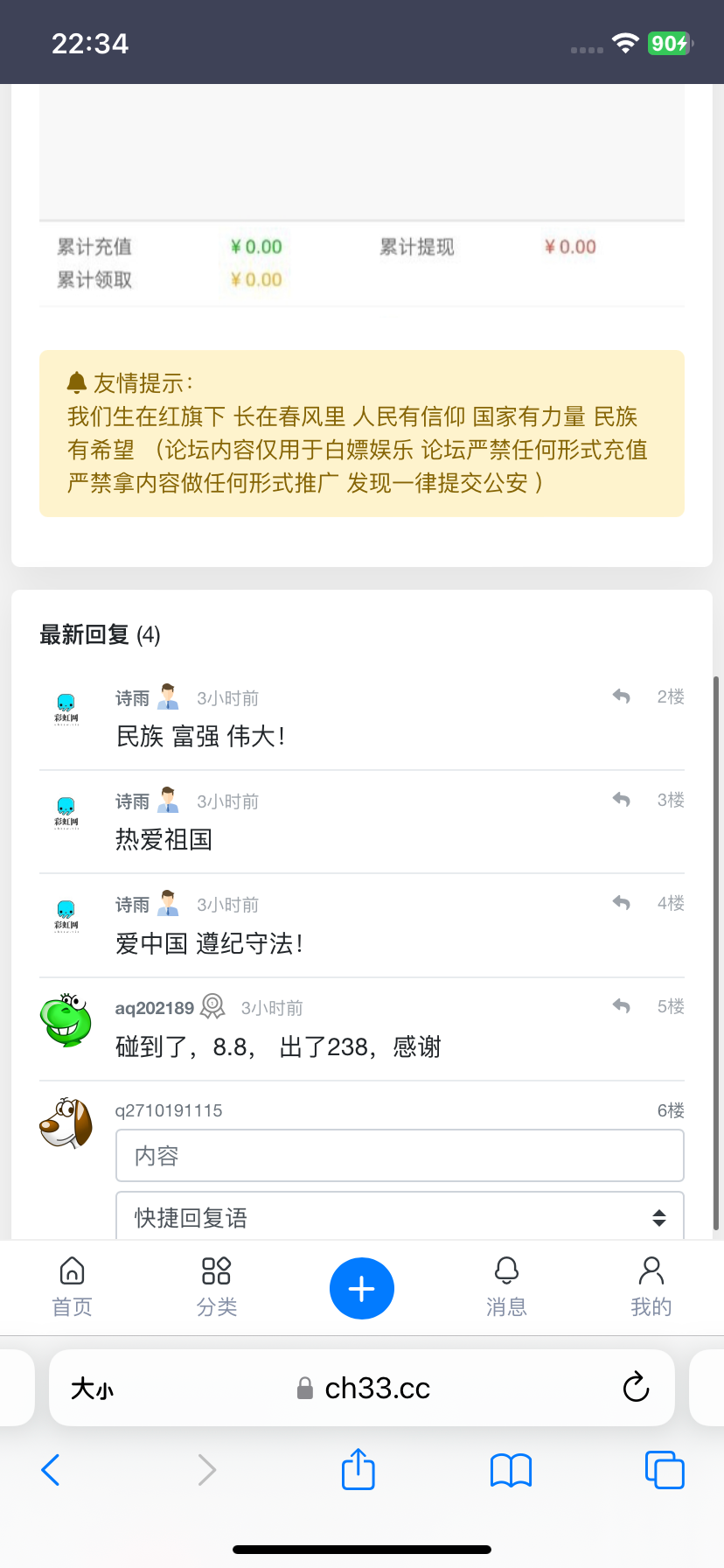Focus the 内容 reply text field

(400, 1156)
